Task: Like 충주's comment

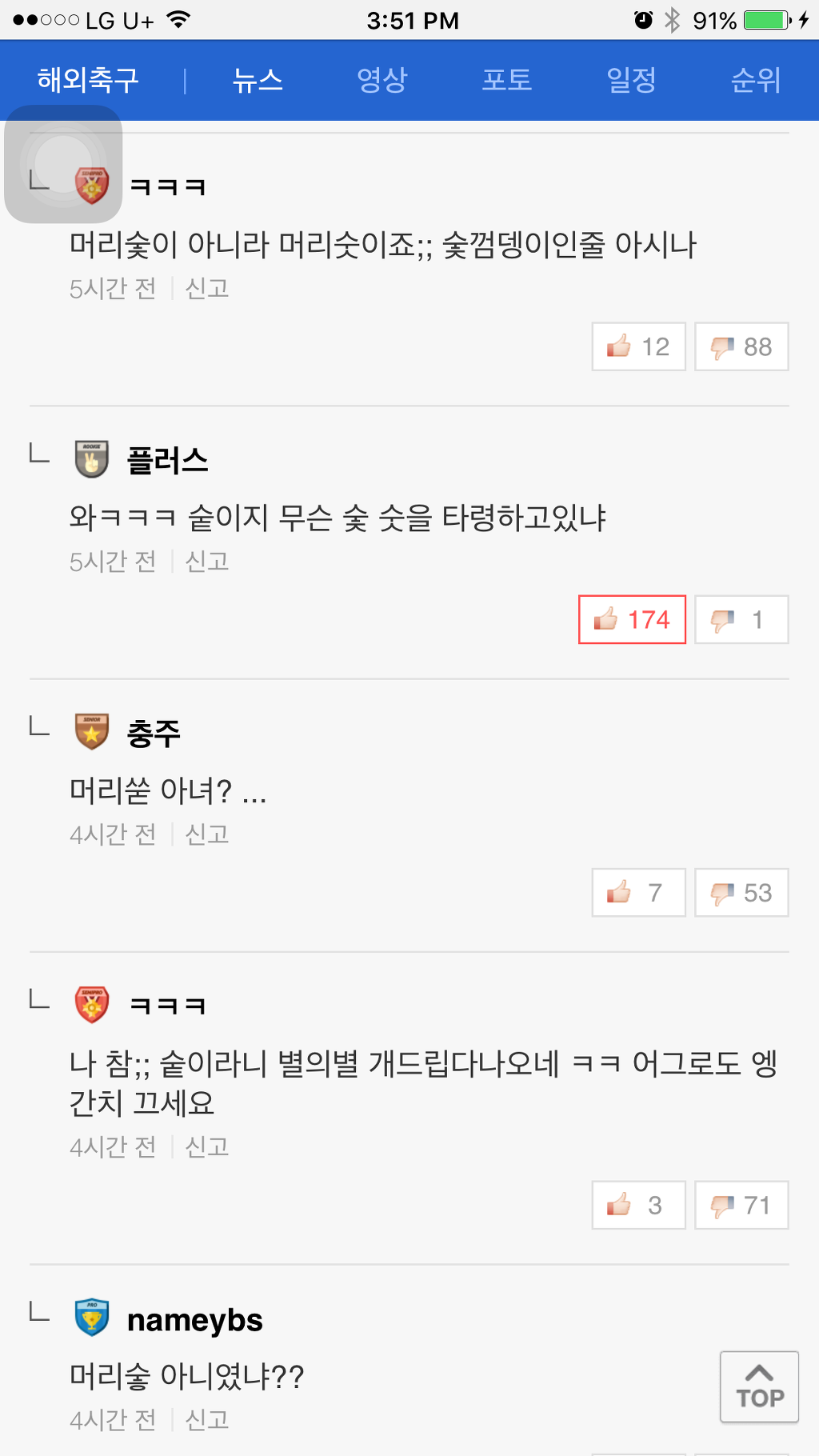Action: (x=638, y=892)
